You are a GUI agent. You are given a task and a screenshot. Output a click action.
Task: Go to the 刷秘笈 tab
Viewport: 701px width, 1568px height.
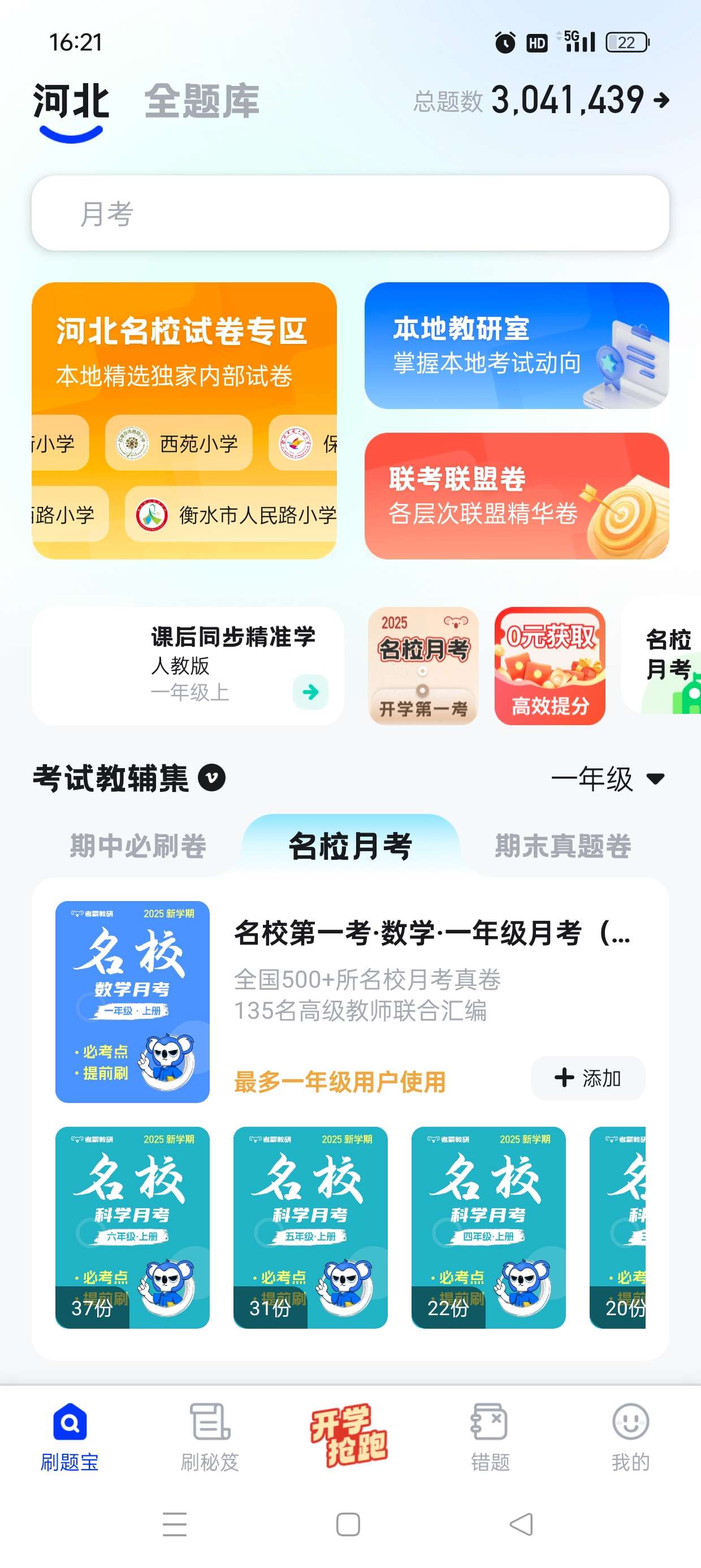210,1437
